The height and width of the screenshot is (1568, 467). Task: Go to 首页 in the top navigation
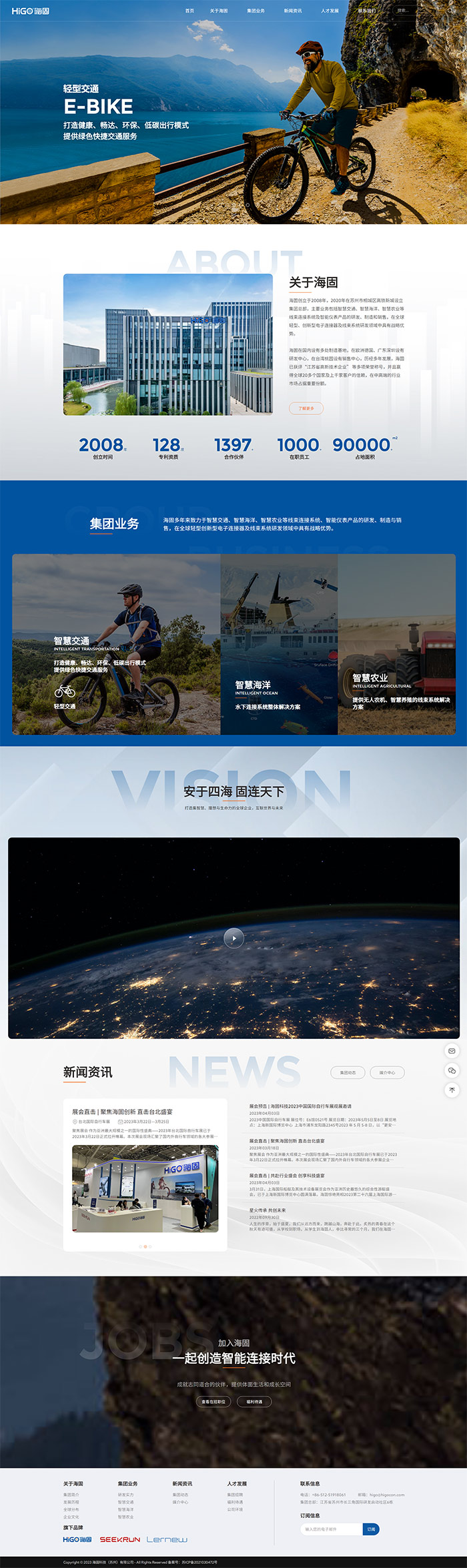[189, 11]
